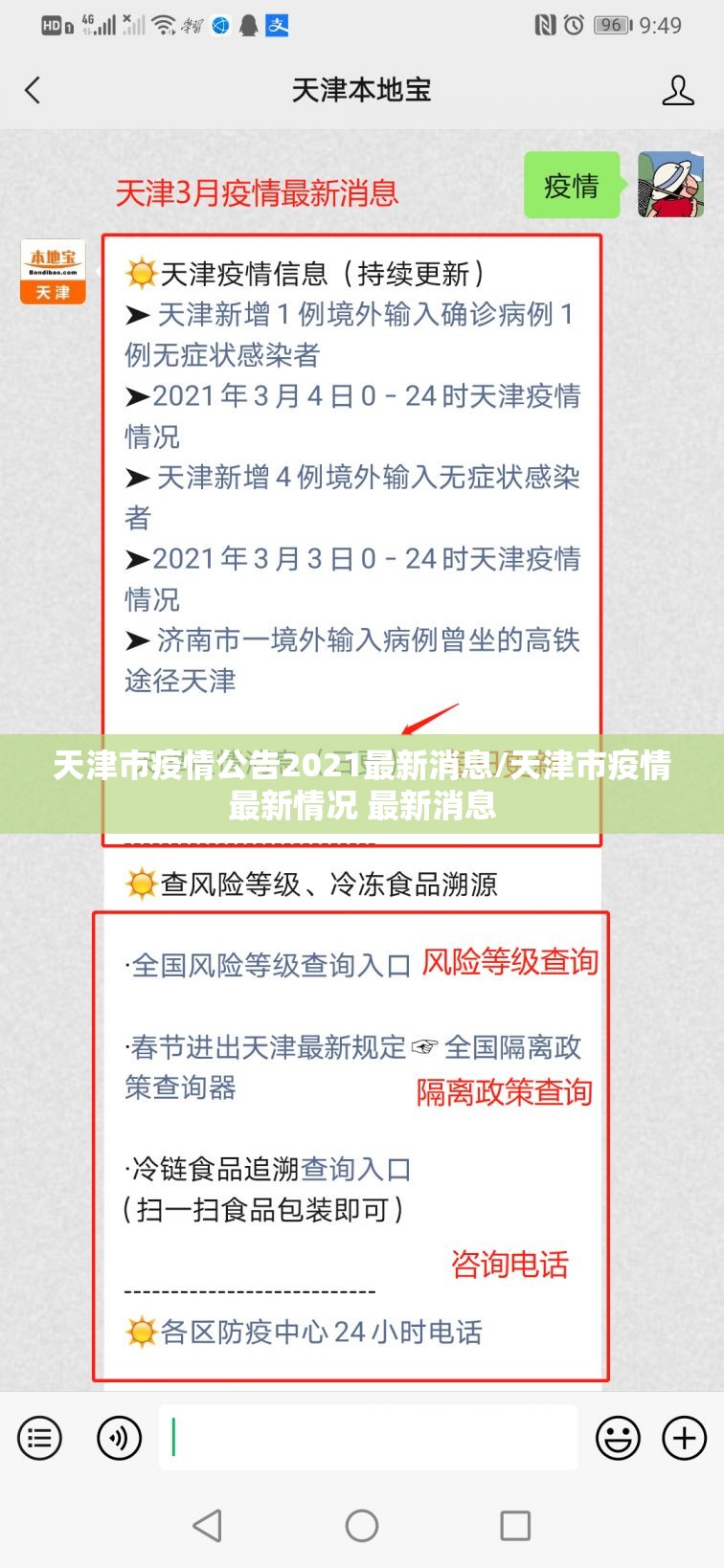Open the account profile icon

[x=677, y=91]
